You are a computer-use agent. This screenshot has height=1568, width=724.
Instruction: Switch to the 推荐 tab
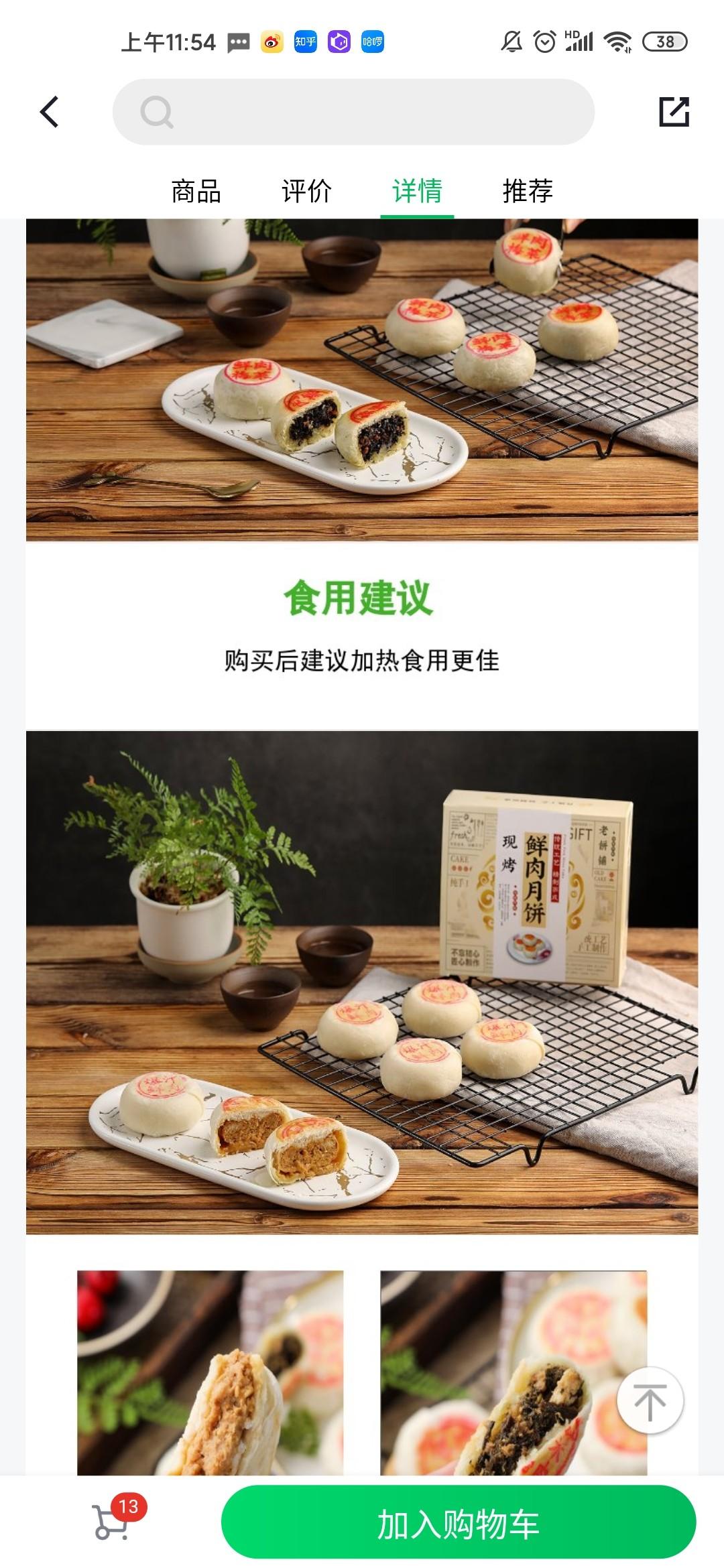528,192
